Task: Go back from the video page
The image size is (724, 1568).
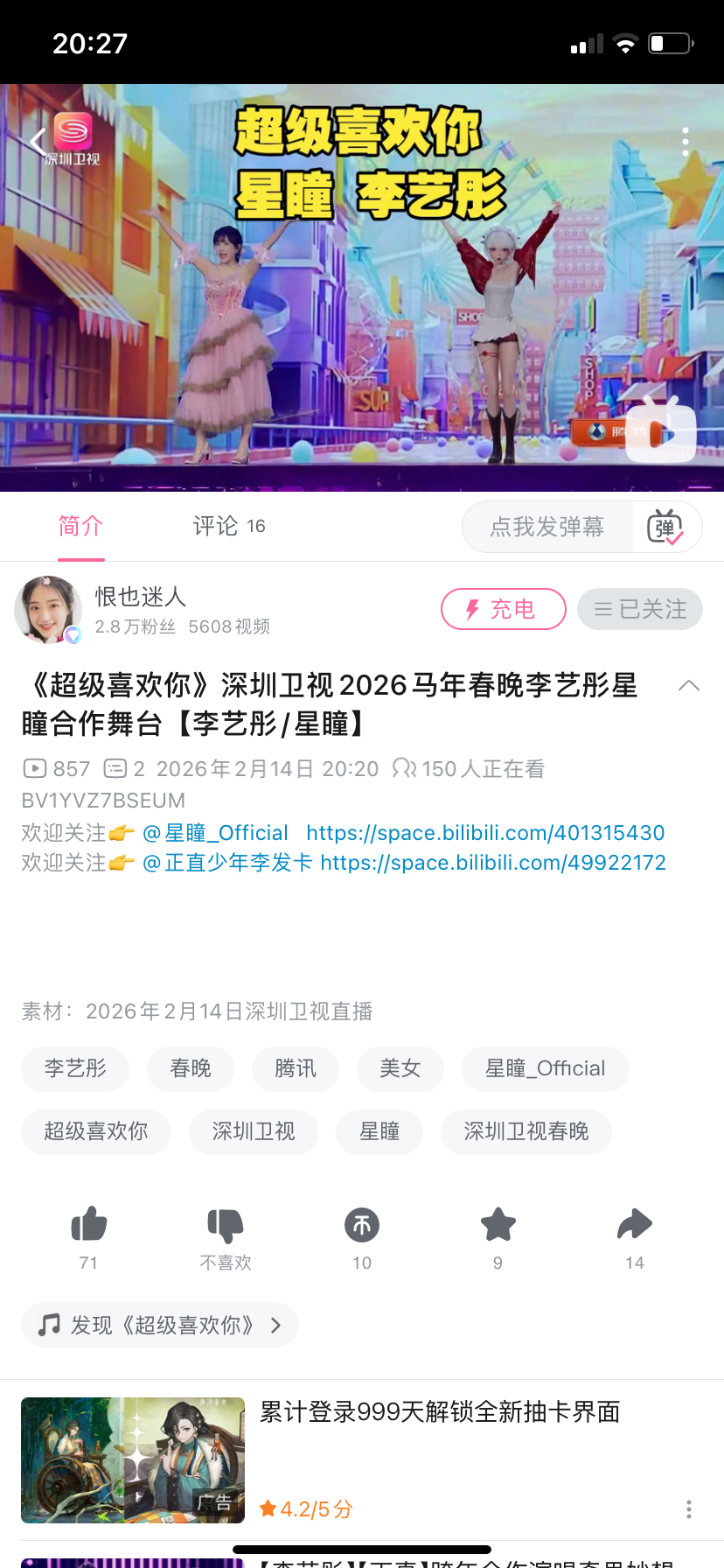Action: 38,142
